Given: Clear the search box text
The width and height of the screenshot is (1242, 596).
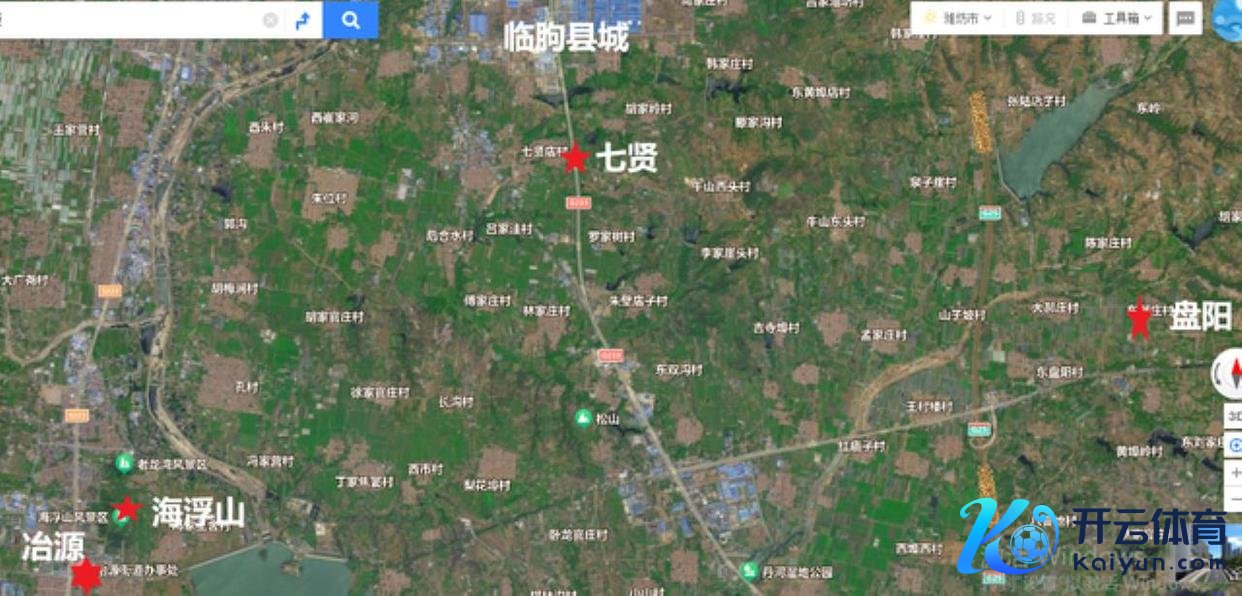Looking at the screenshot, I should [x=270, y=20].
